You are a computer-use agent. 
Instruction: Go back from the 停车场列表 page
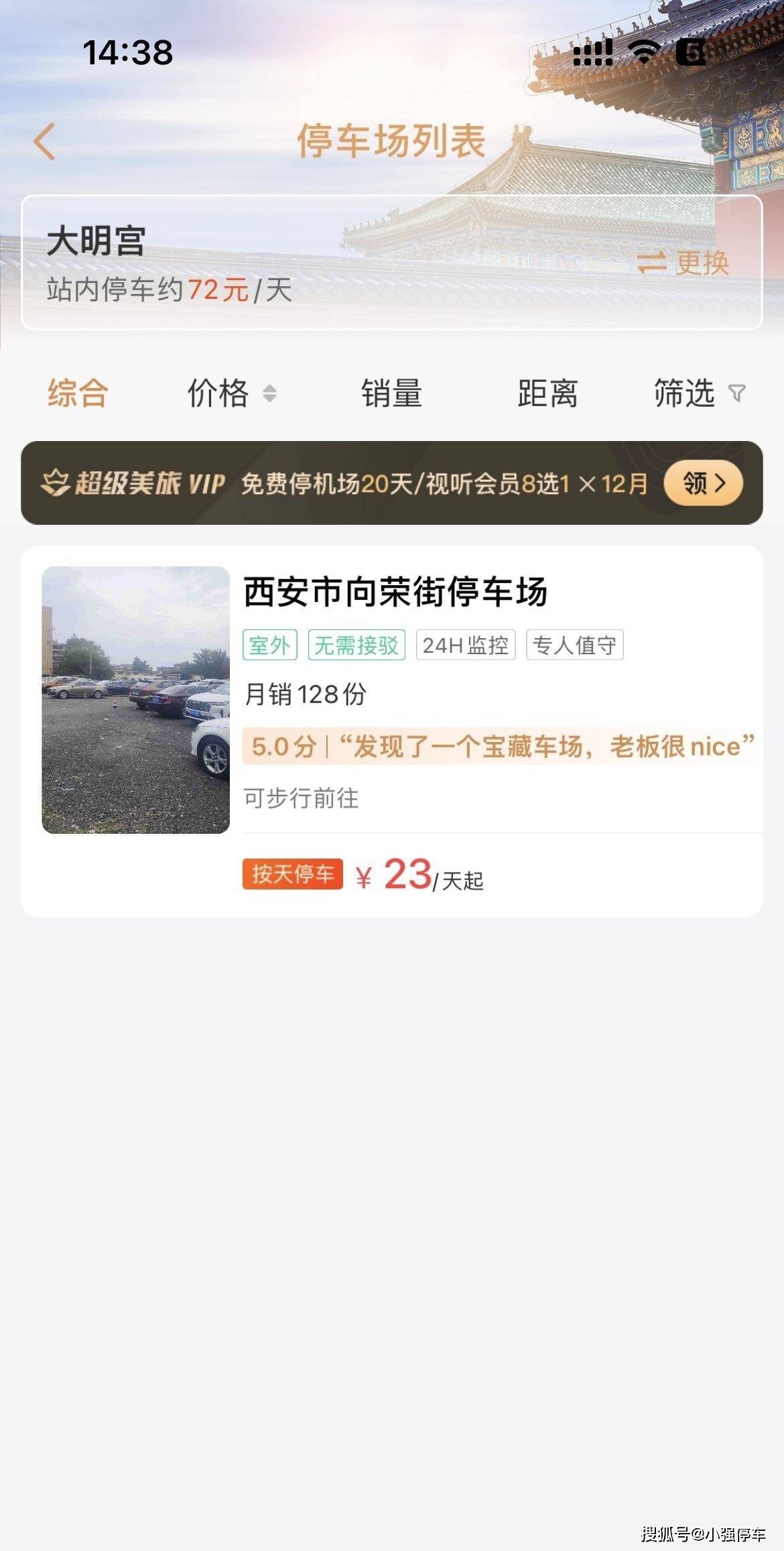[44, 141]
